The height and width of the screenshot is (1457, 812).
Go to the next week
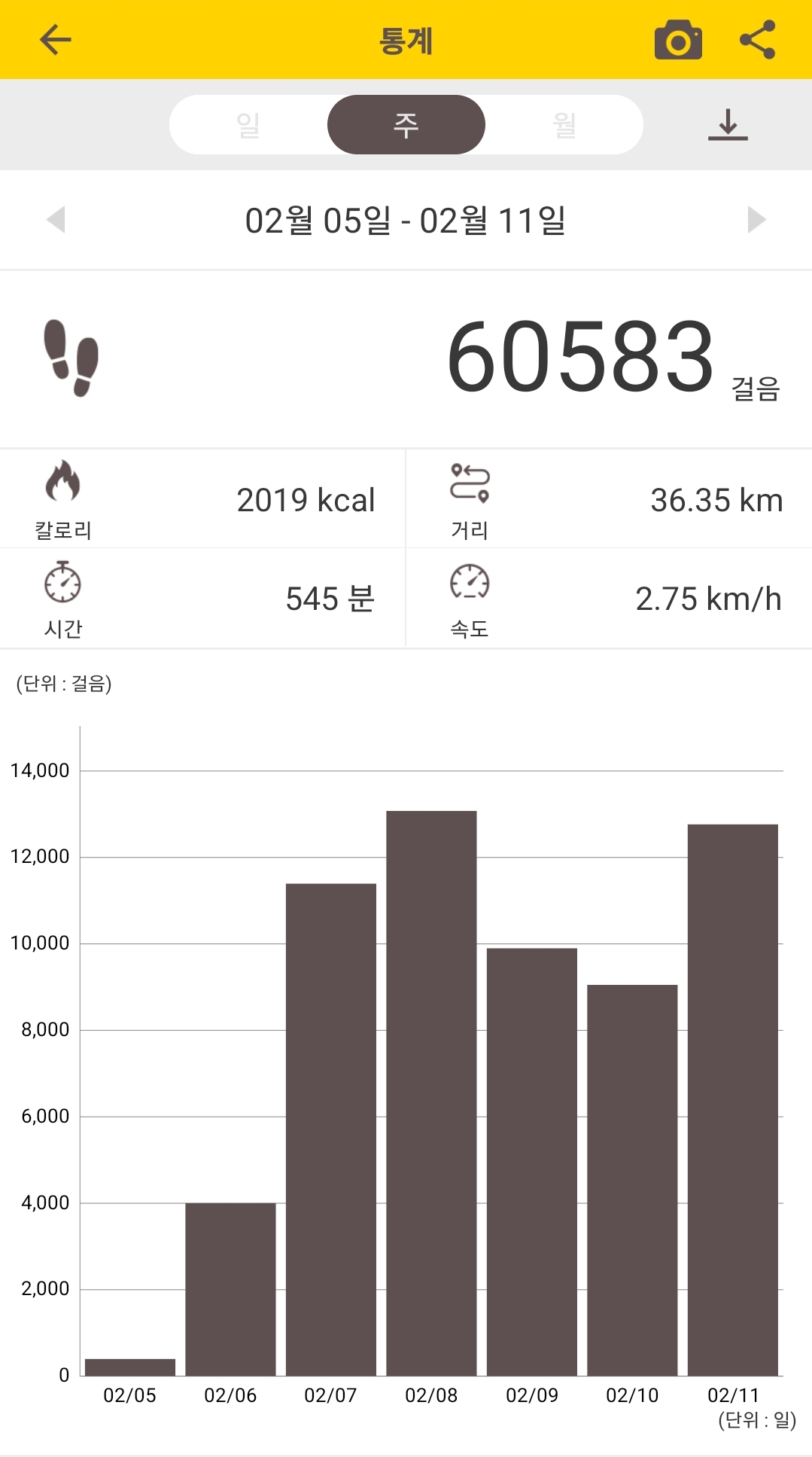point(756,220)
